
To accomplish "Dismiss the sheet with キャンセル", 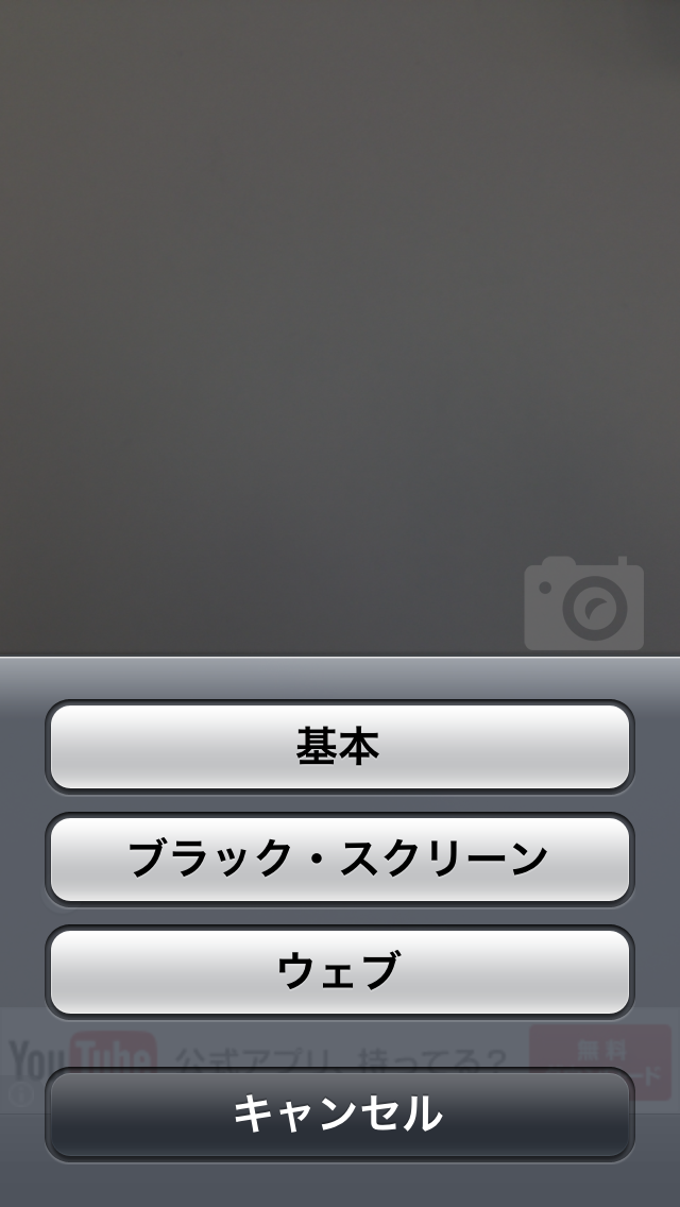I will 339,1114.
